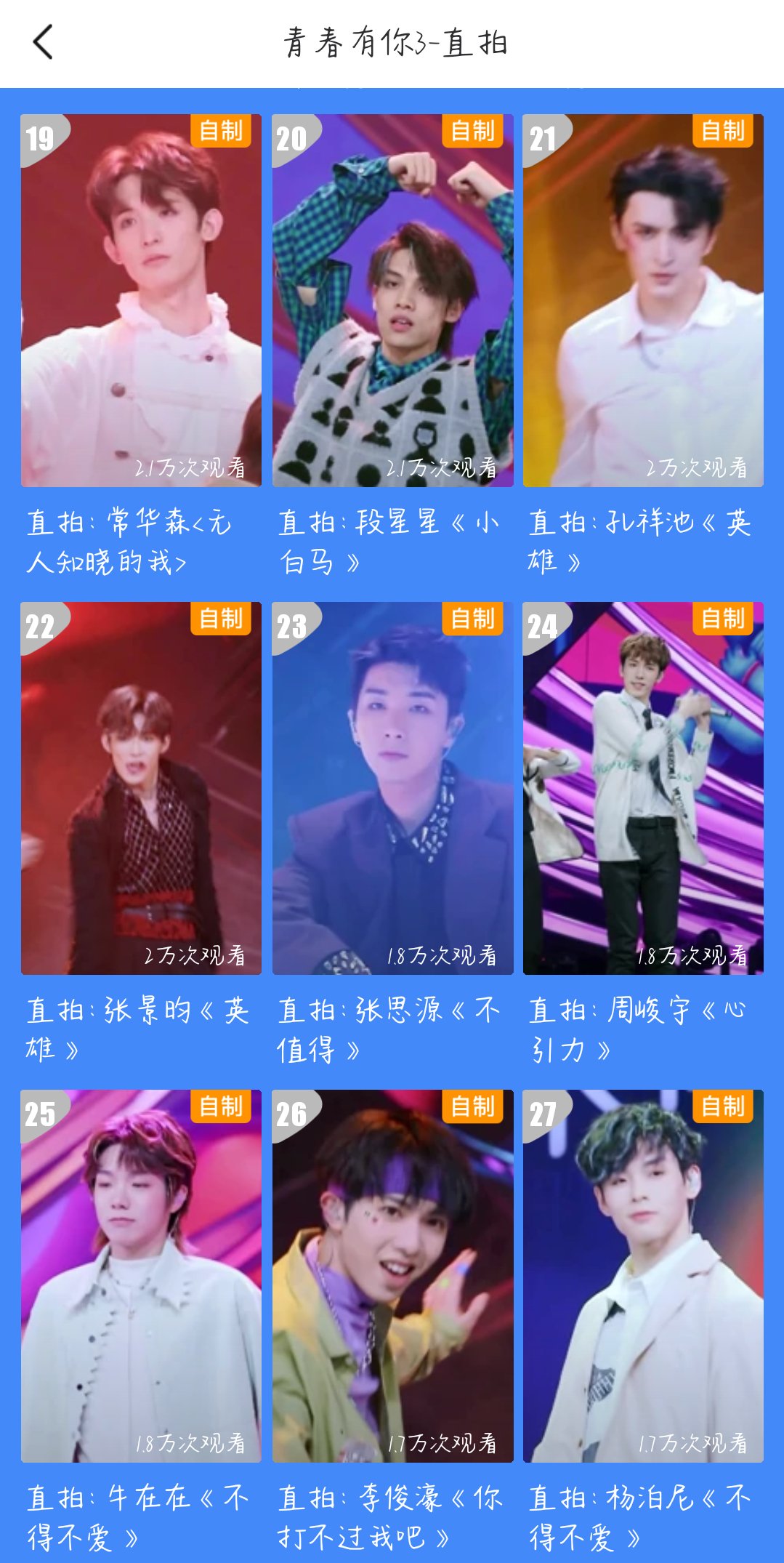Play video 24 直拍：周峻宇《心引力》
Screen dimensions: 784x1563
pos(643,788)
